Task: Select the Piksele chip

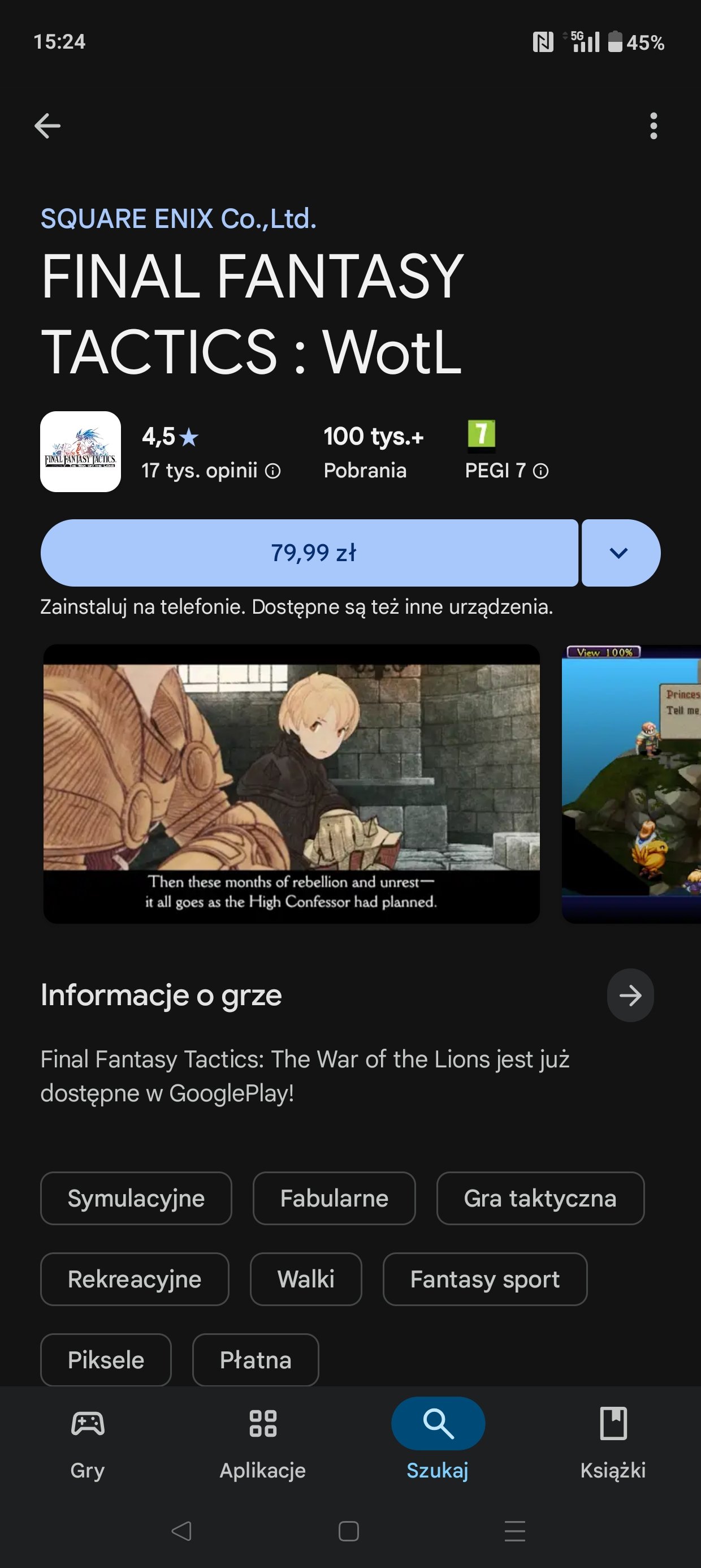Action: tap(106, 1360)
